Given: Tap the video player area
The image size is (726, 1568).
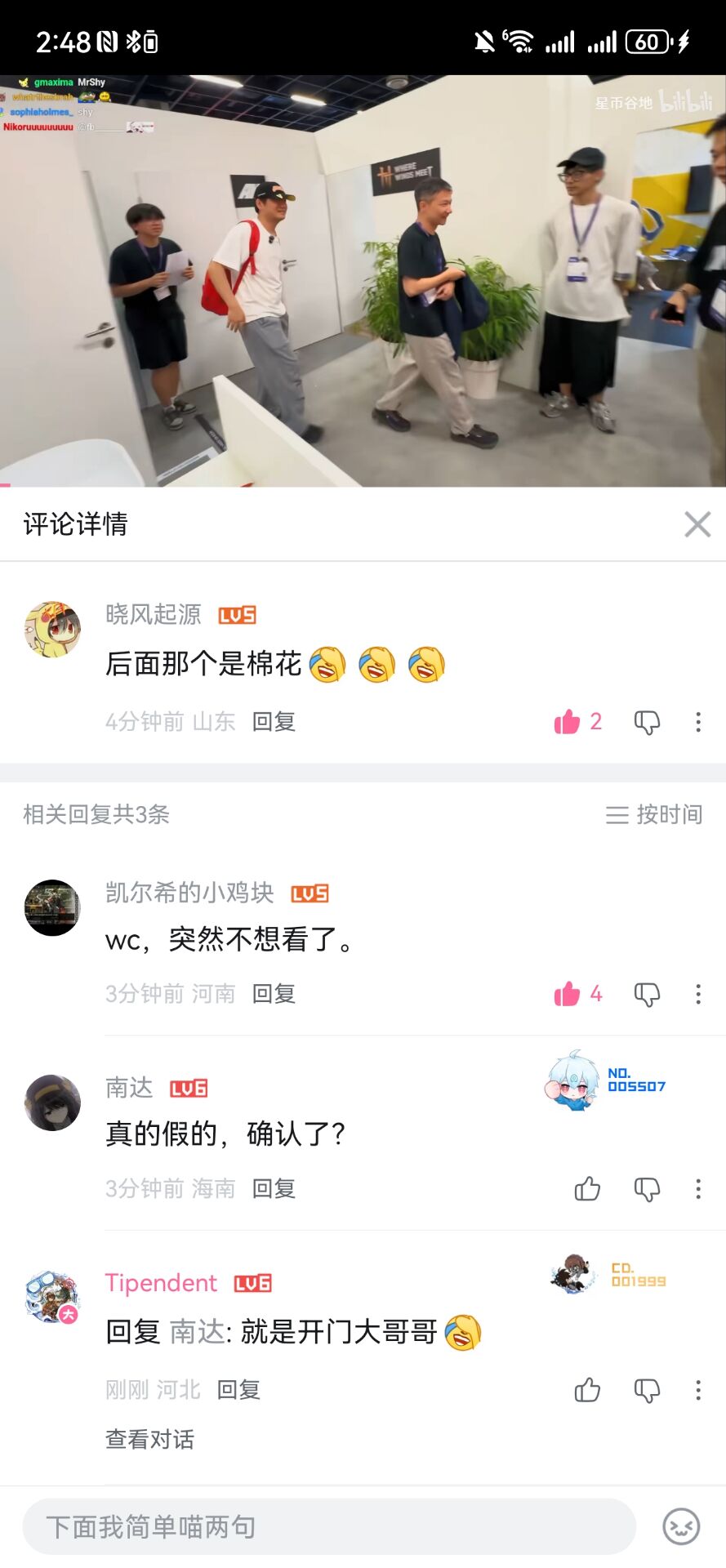Looking at the screenshot, I should pos(363,281).
